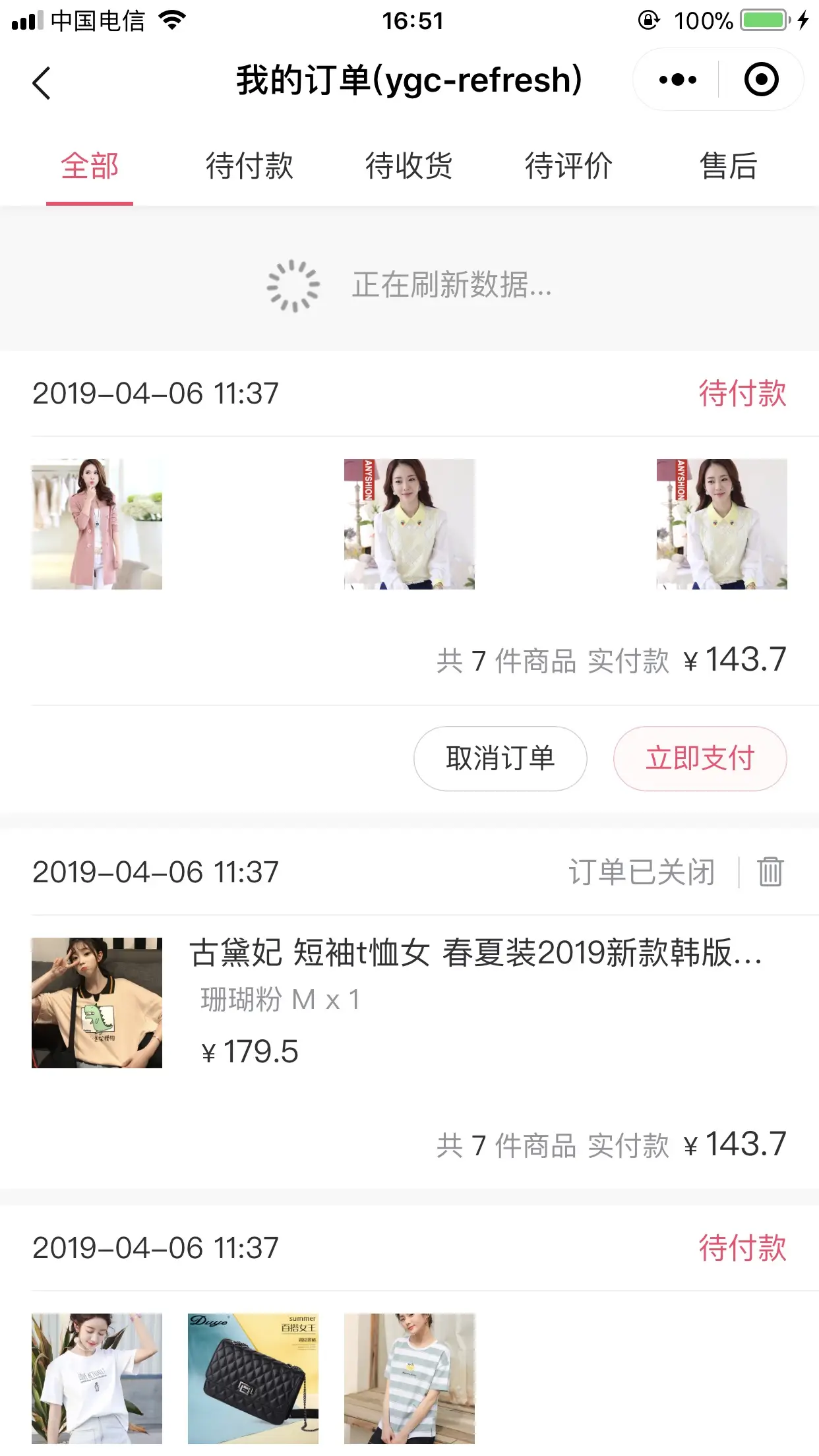819x1456 pixels.
Task: Open the pink coat product thumbnail
Action: (x=97, y=524)
